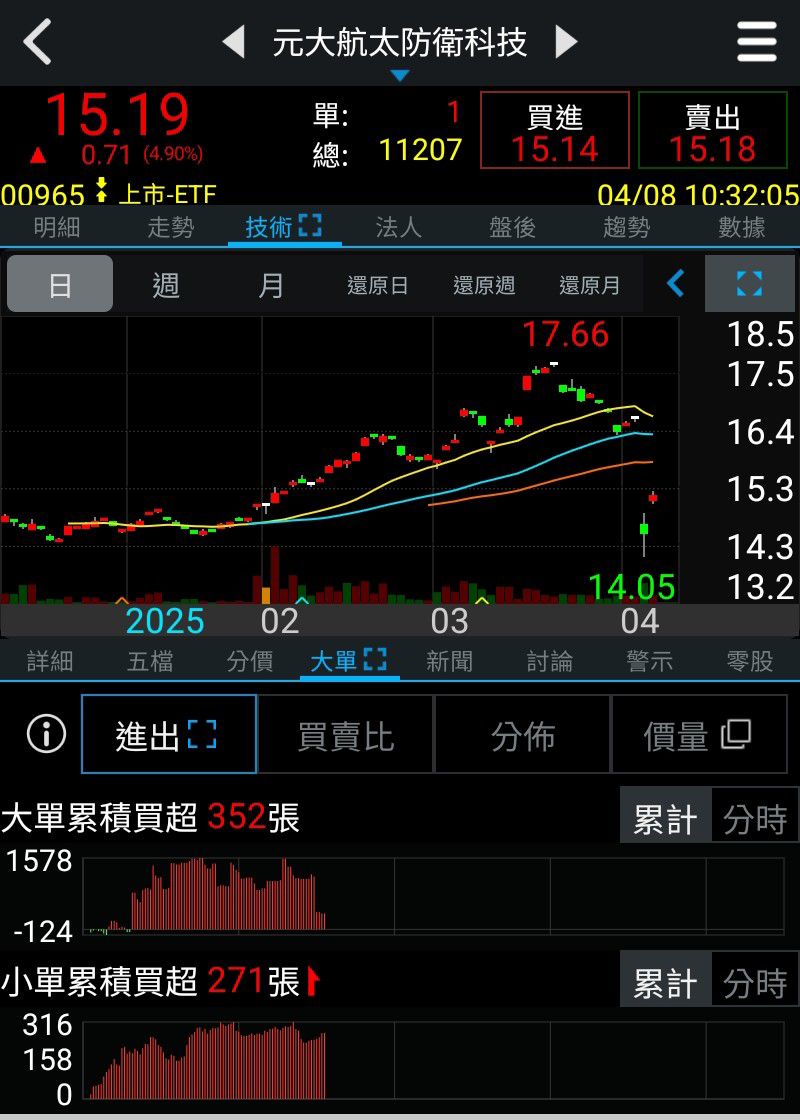Switch to the 明細 tab
This screenshot has height=1120, width=800.
[57, 228]
